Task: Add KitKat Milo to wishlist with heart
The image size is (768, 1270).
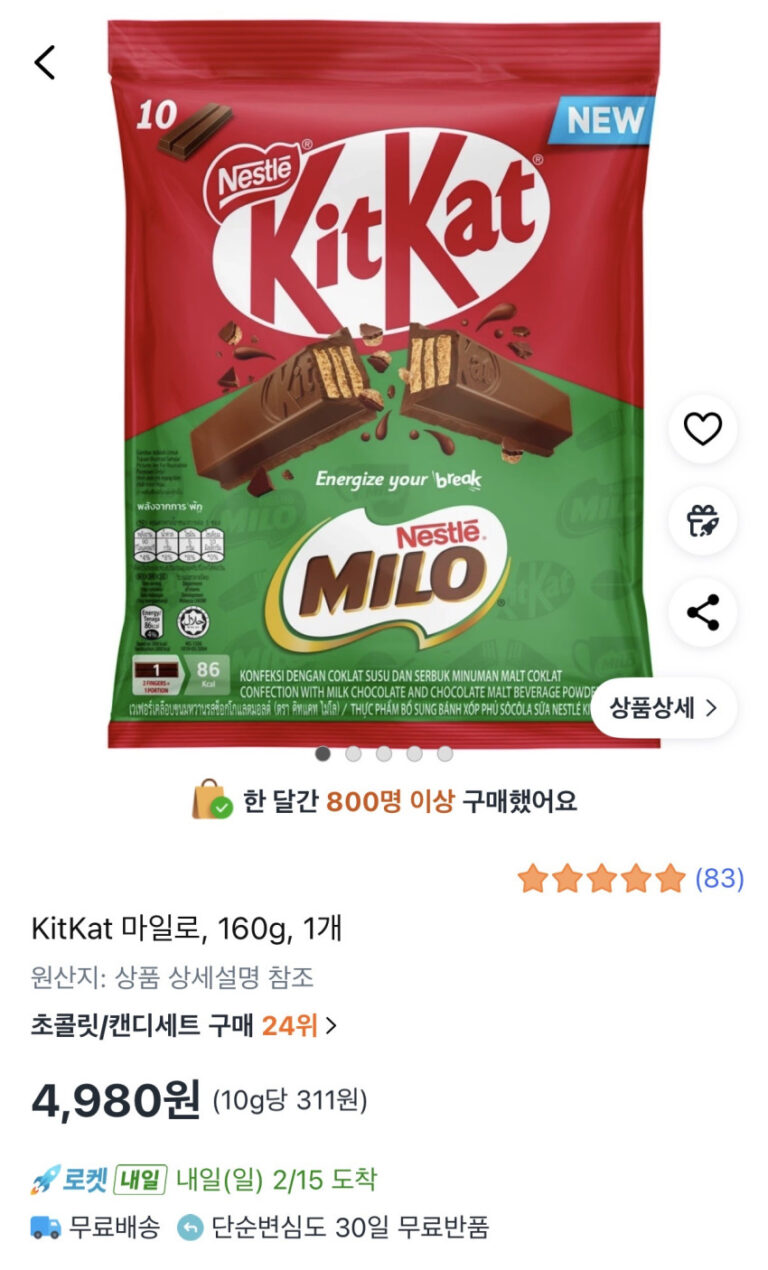Action: pos(702,429)
